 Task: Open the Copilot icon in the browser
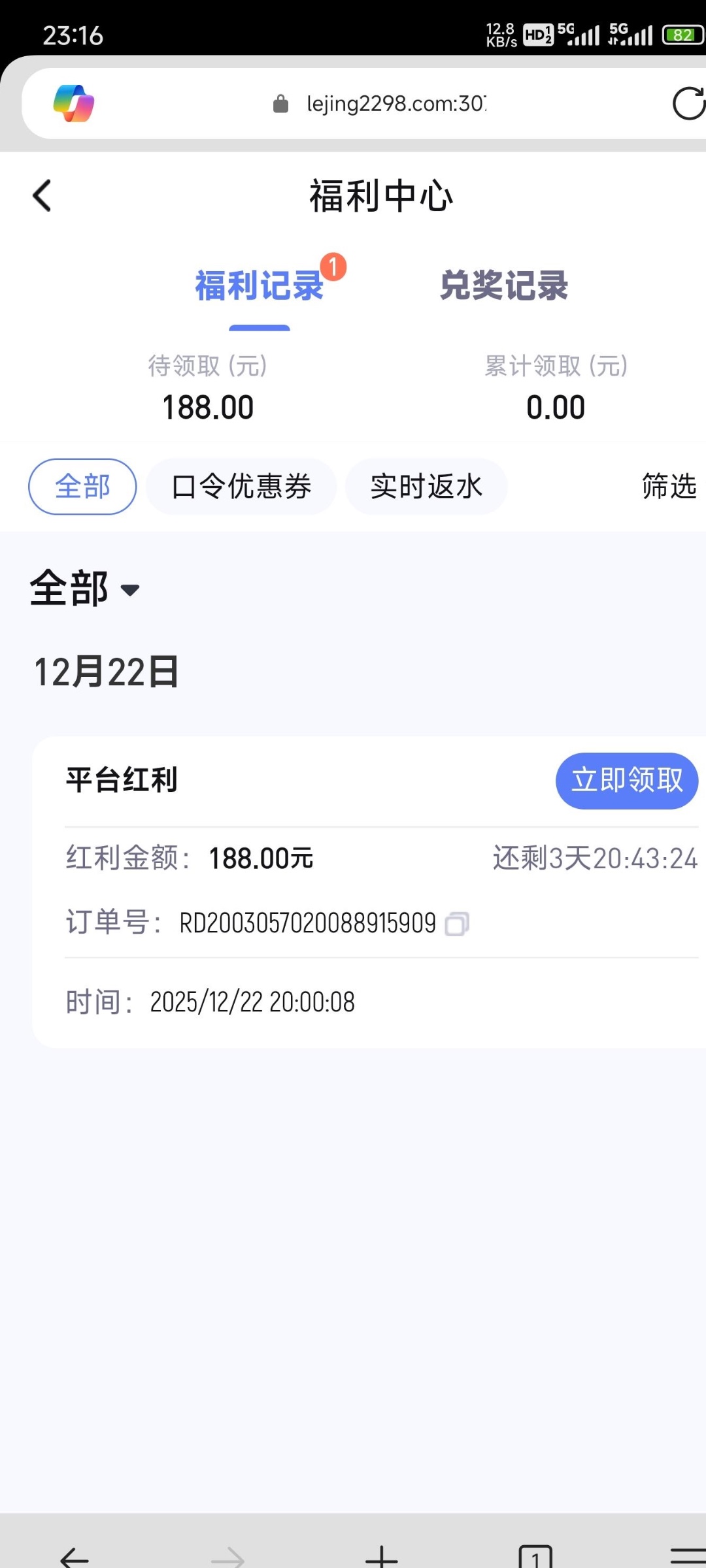(74, 103)
